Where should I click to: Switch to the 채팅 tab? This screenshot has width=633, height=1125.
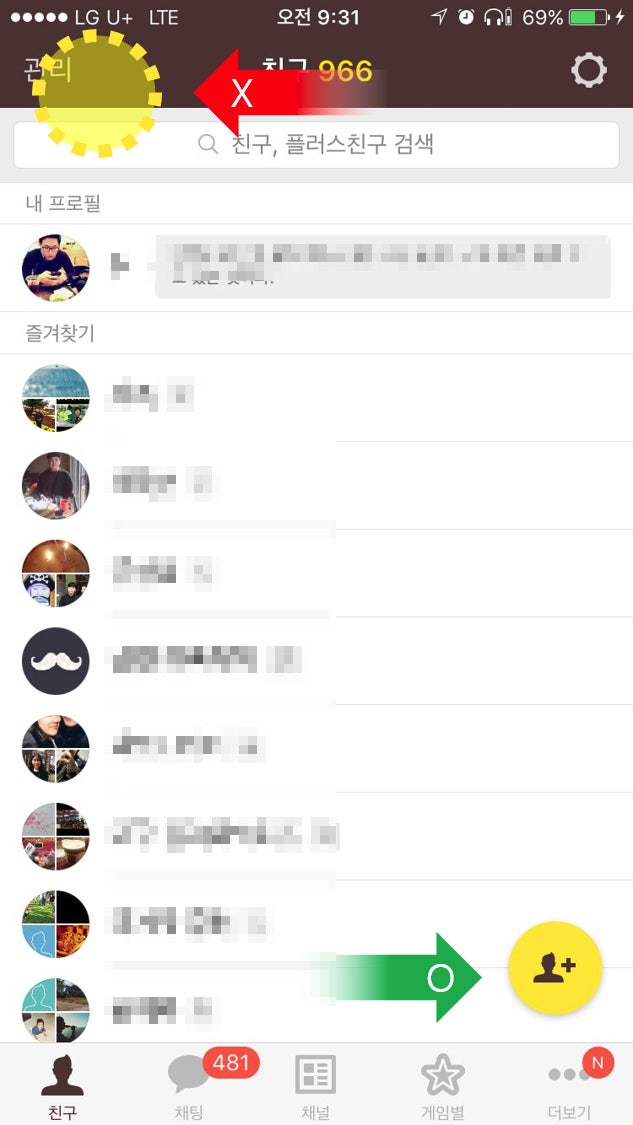[189, 1084]
